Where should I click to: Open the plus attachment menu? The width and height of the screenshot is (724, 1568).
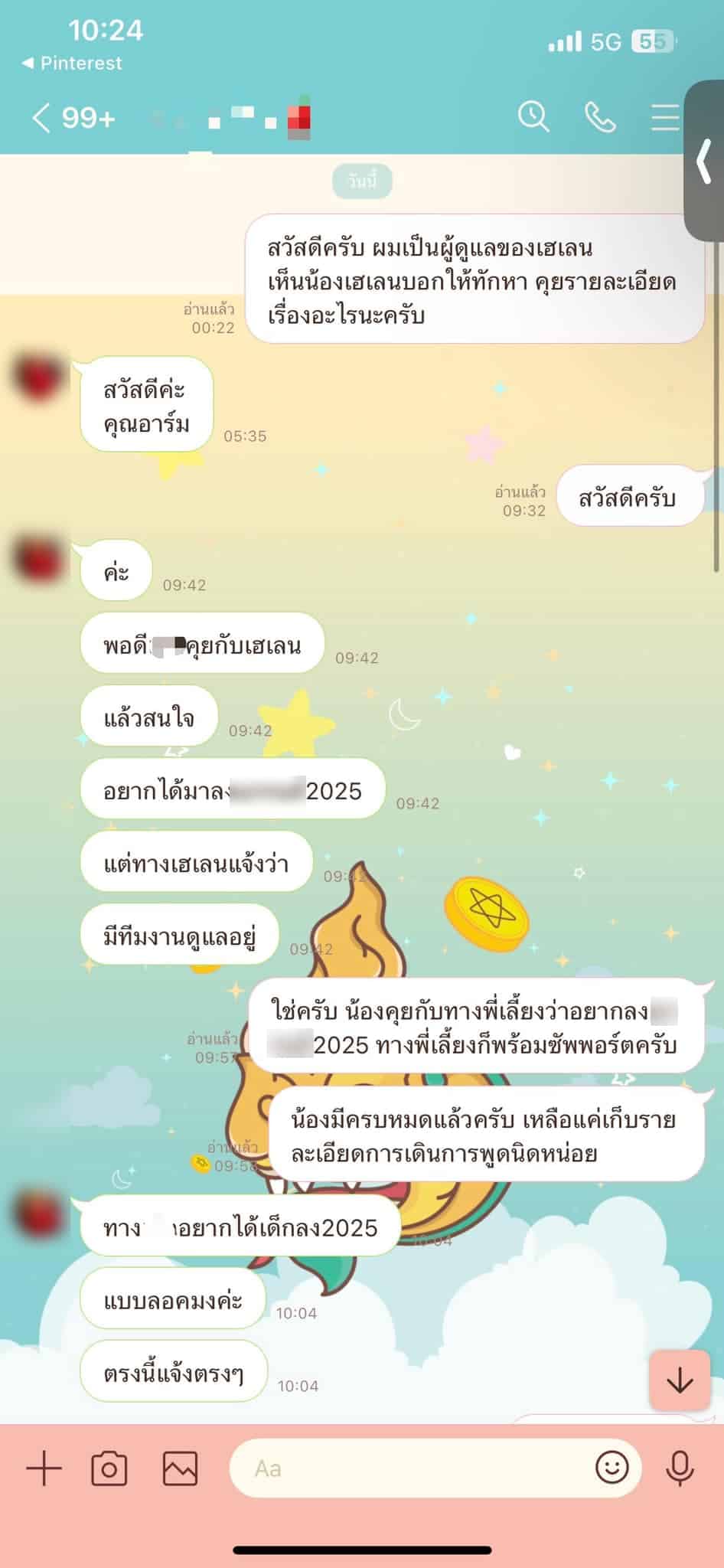44,1468
